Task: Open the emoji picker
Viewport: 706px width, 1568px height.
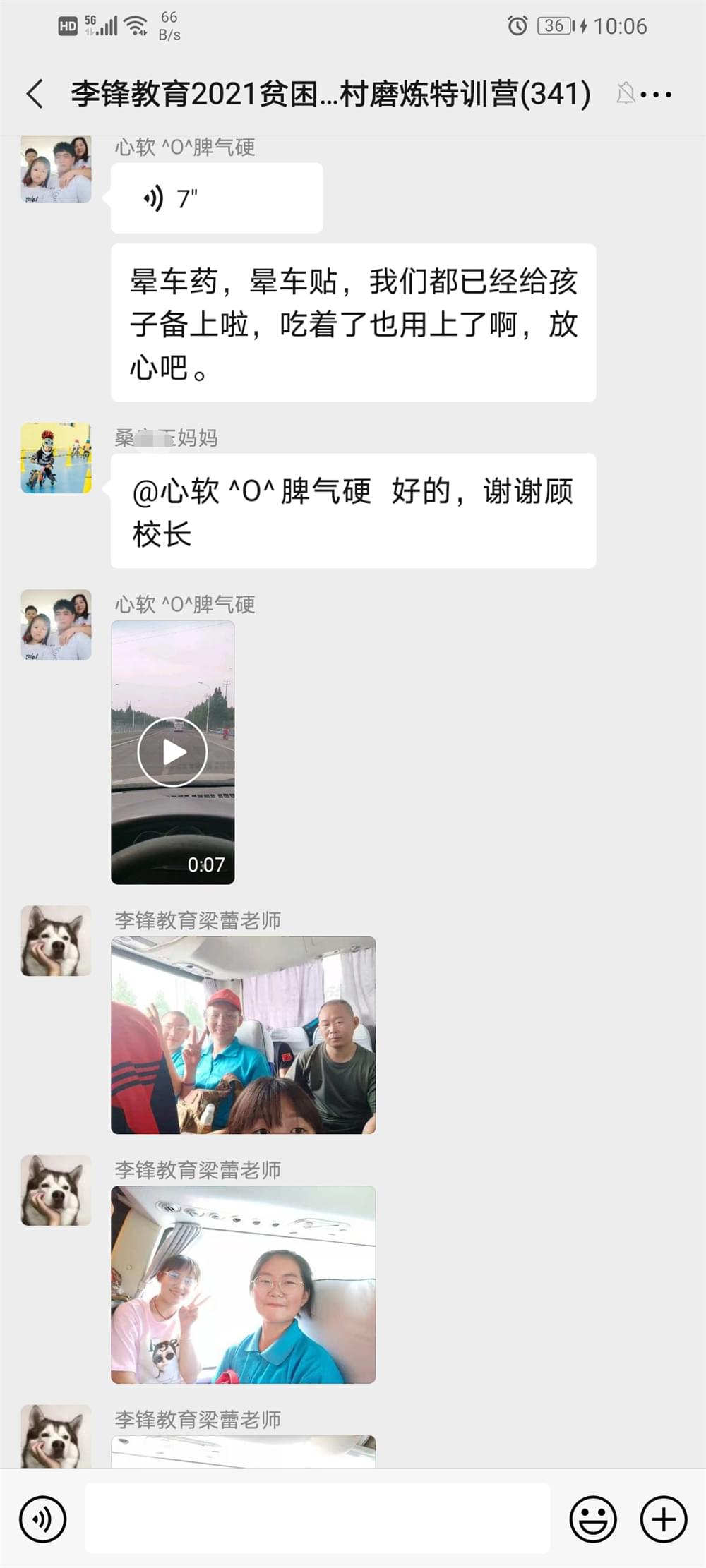Action: point(593,1519)
